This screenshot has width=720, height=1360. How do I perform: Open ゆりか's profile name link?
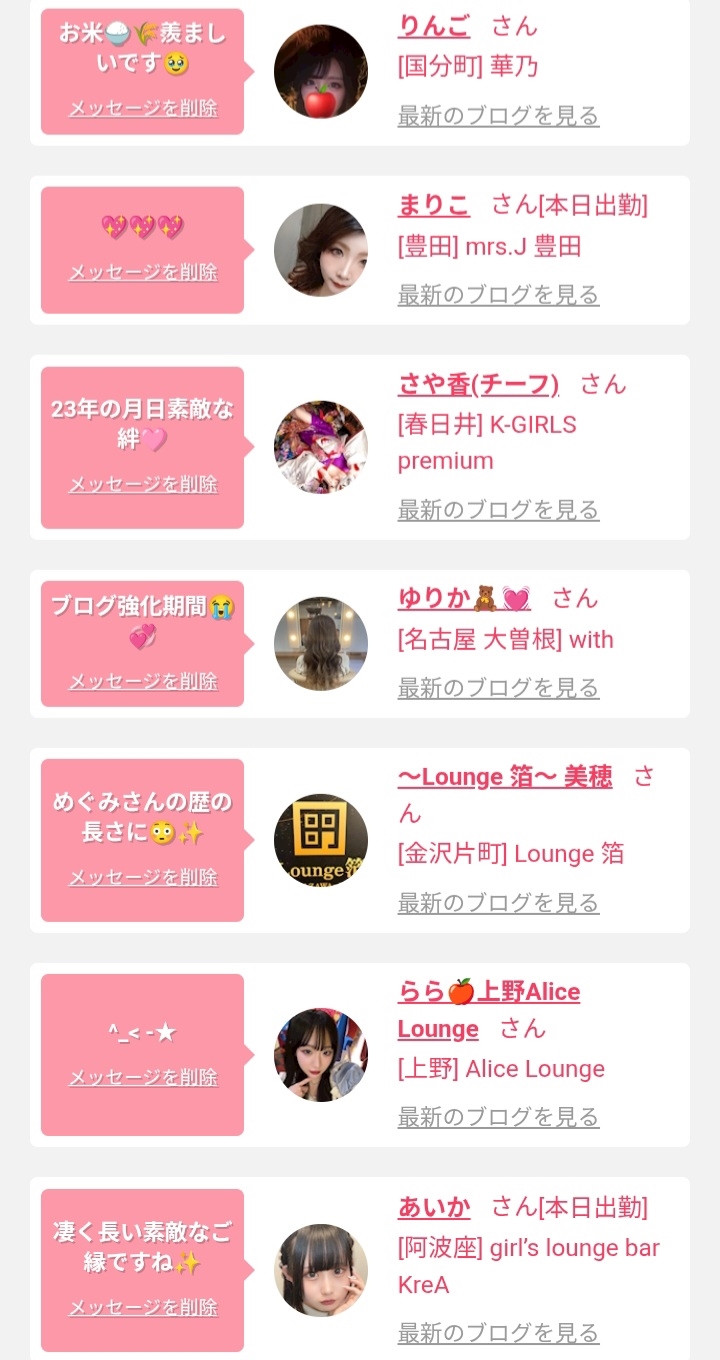click(464, 598)
